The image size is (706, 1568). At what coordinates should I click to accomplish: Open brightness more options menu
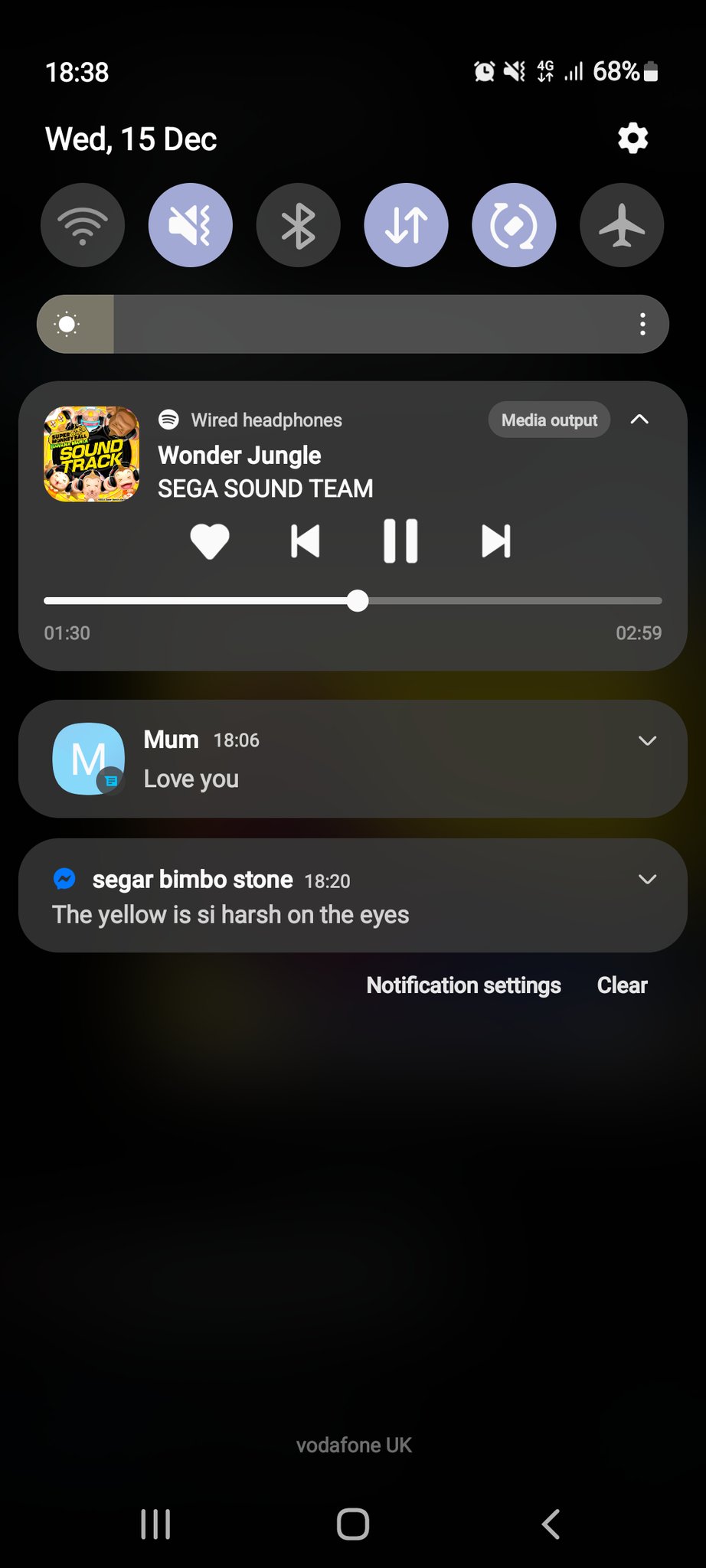coord(642,325)
